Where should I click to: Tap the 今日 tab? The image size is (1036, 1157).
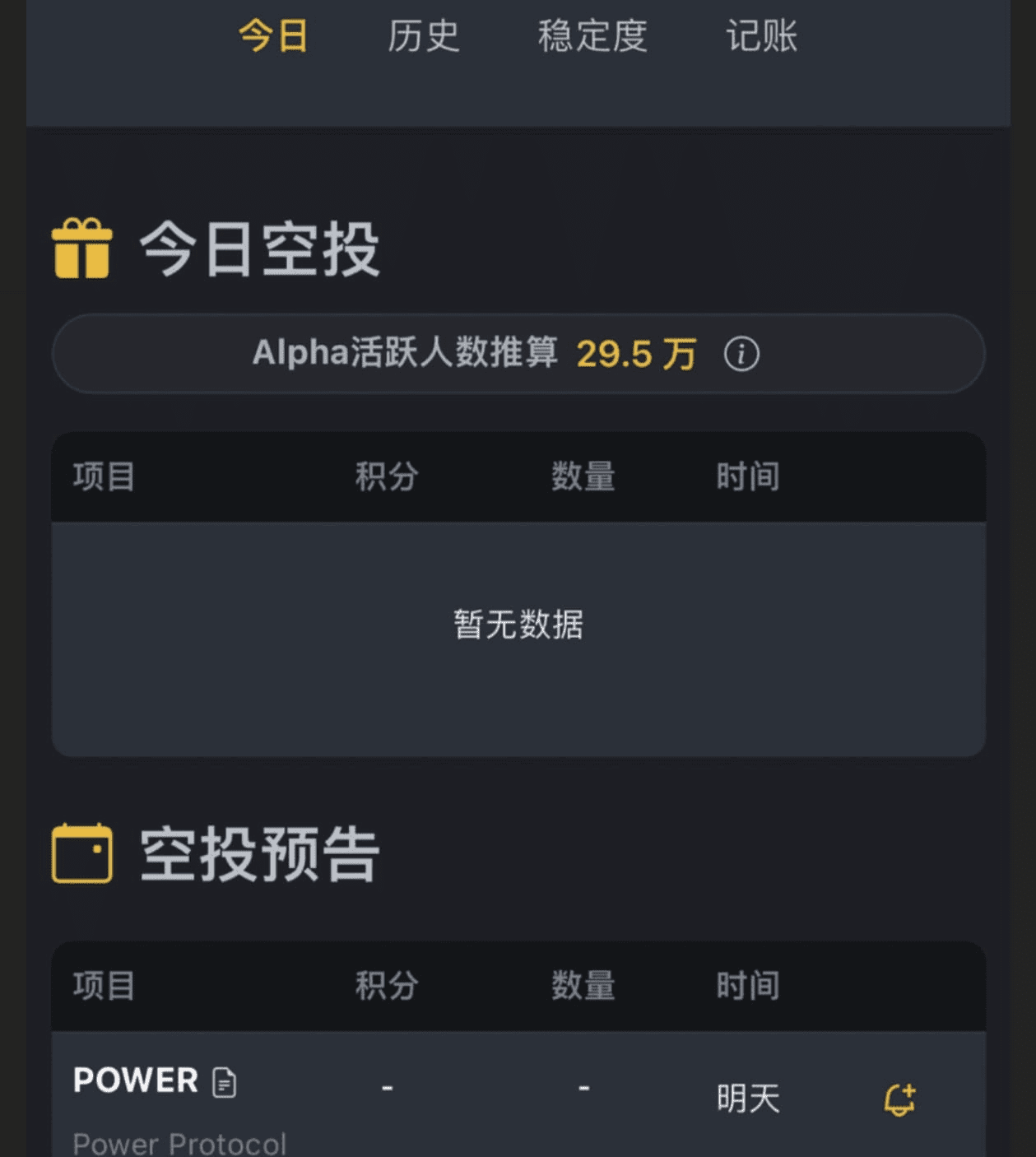tap(273, 37)
